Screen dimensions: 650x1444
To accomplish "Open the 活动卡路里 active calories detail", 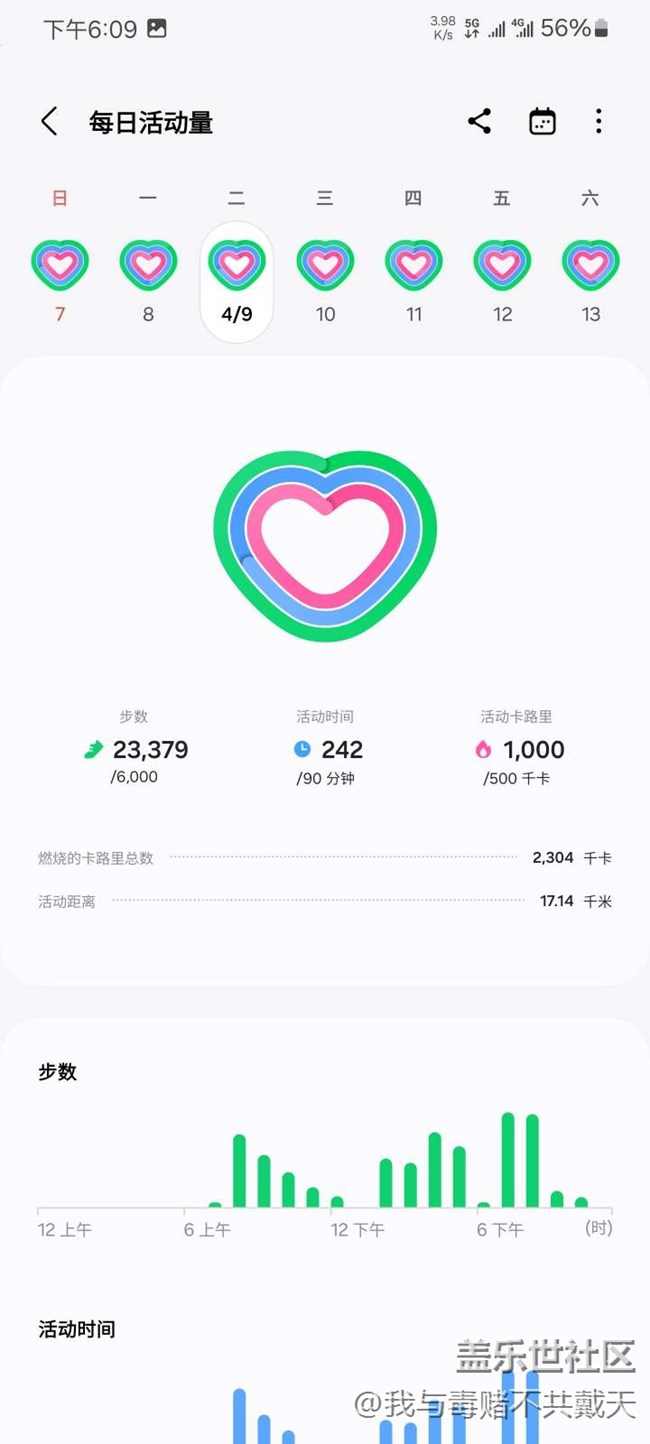I will click(x=518, y=749).
